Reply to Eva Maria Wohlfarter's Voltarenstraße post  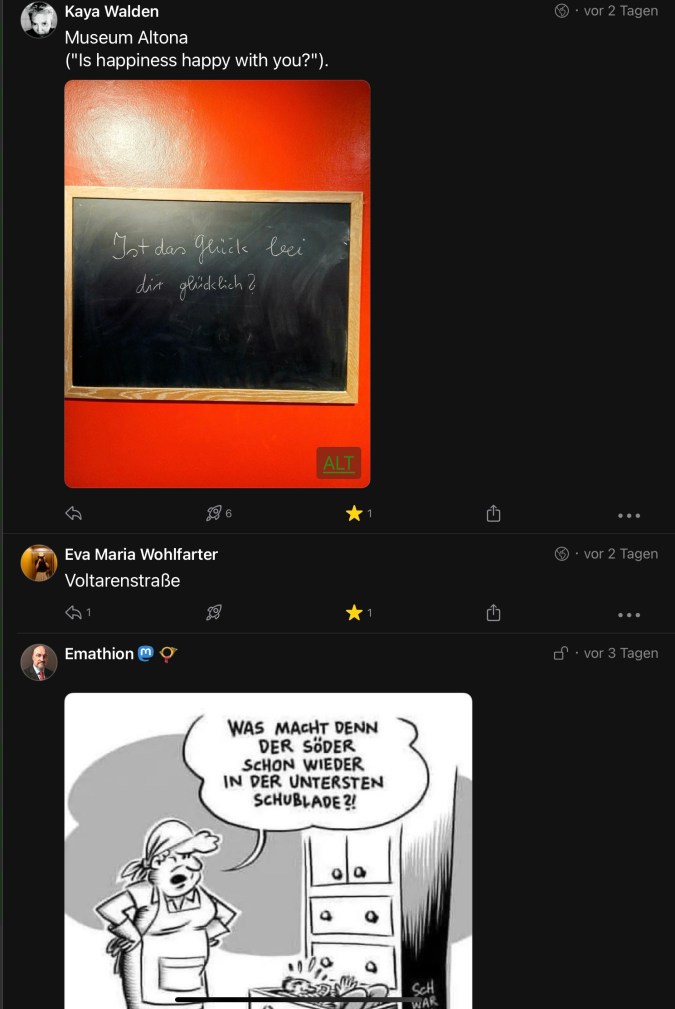[x=73, y=612]
